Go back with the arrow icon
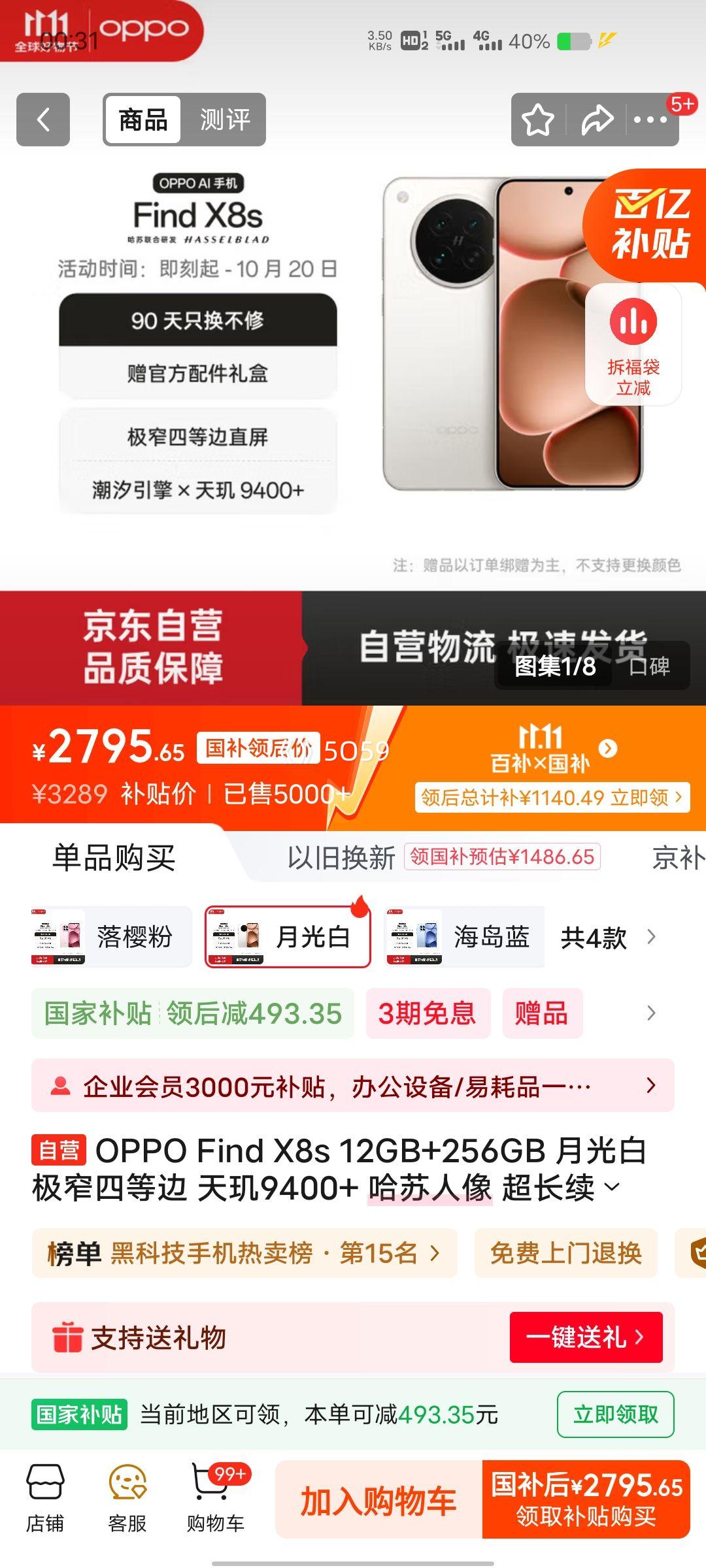The width and height of the screenshot is (706, 1568). (x=43, y=120)
